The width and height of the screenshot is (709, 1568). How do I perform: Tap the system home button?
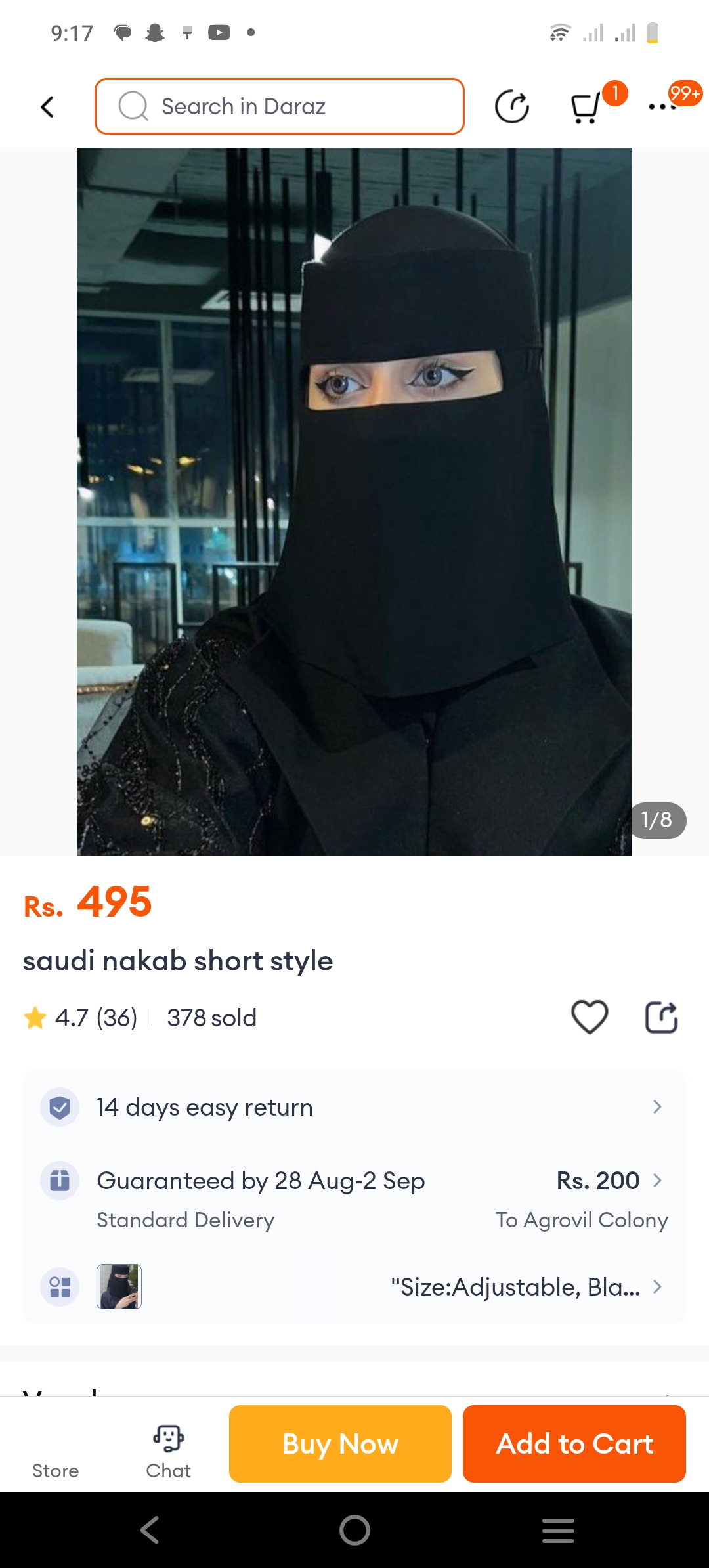(x=354, y=1531)
